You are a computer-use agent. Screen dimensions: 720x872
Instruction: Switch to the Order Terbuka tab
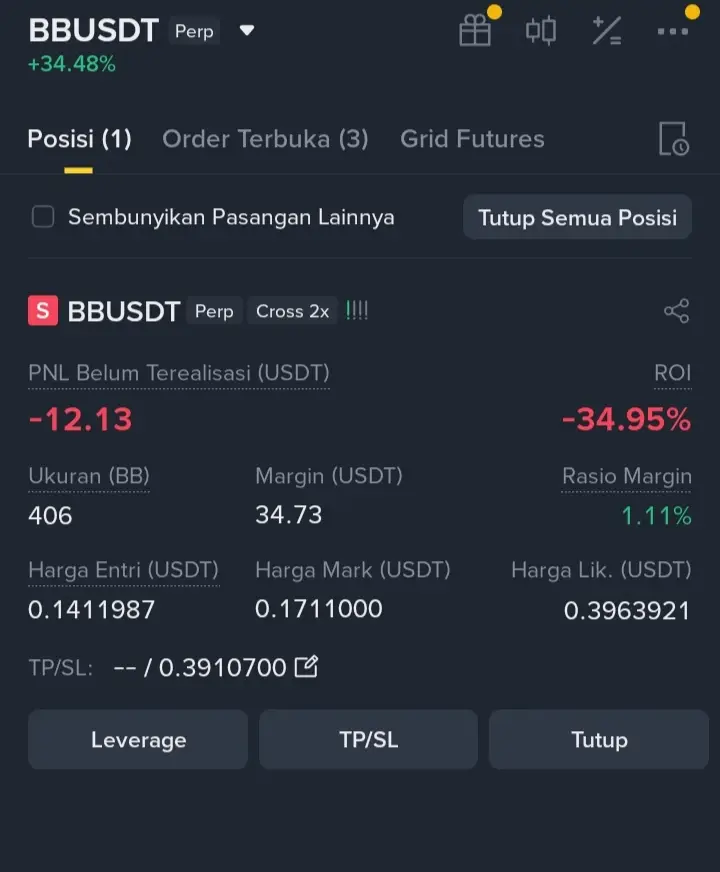[x=265, y=139]
